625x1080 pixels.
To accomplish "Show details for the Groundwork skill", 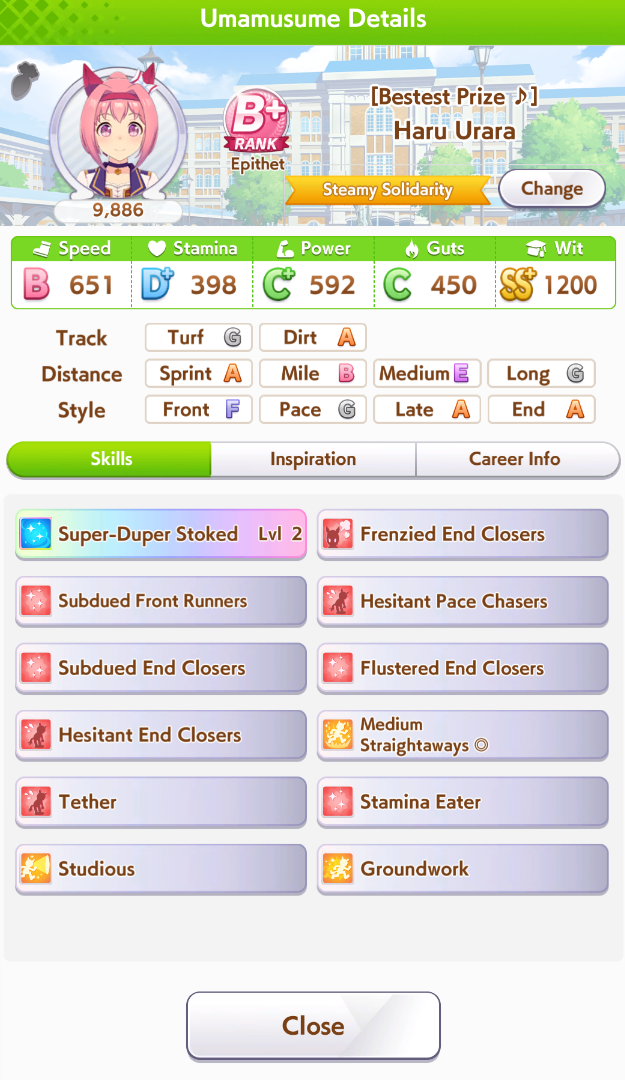I will click(x=462, y=869).
